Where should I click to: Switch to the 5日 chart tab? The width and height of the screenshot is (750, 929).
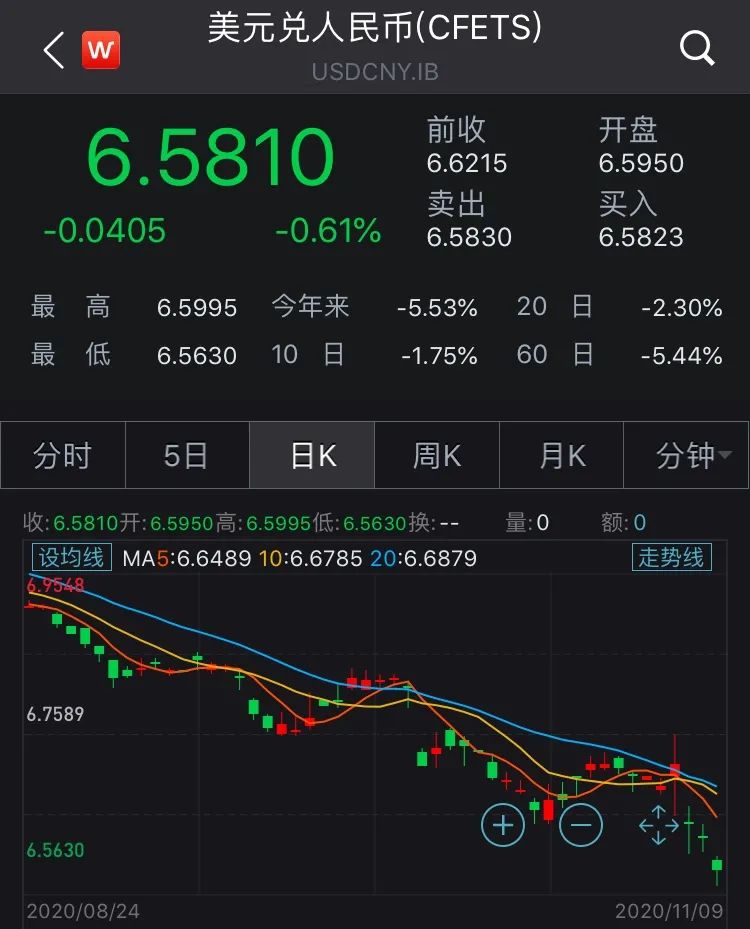click(x=187, y=456)
